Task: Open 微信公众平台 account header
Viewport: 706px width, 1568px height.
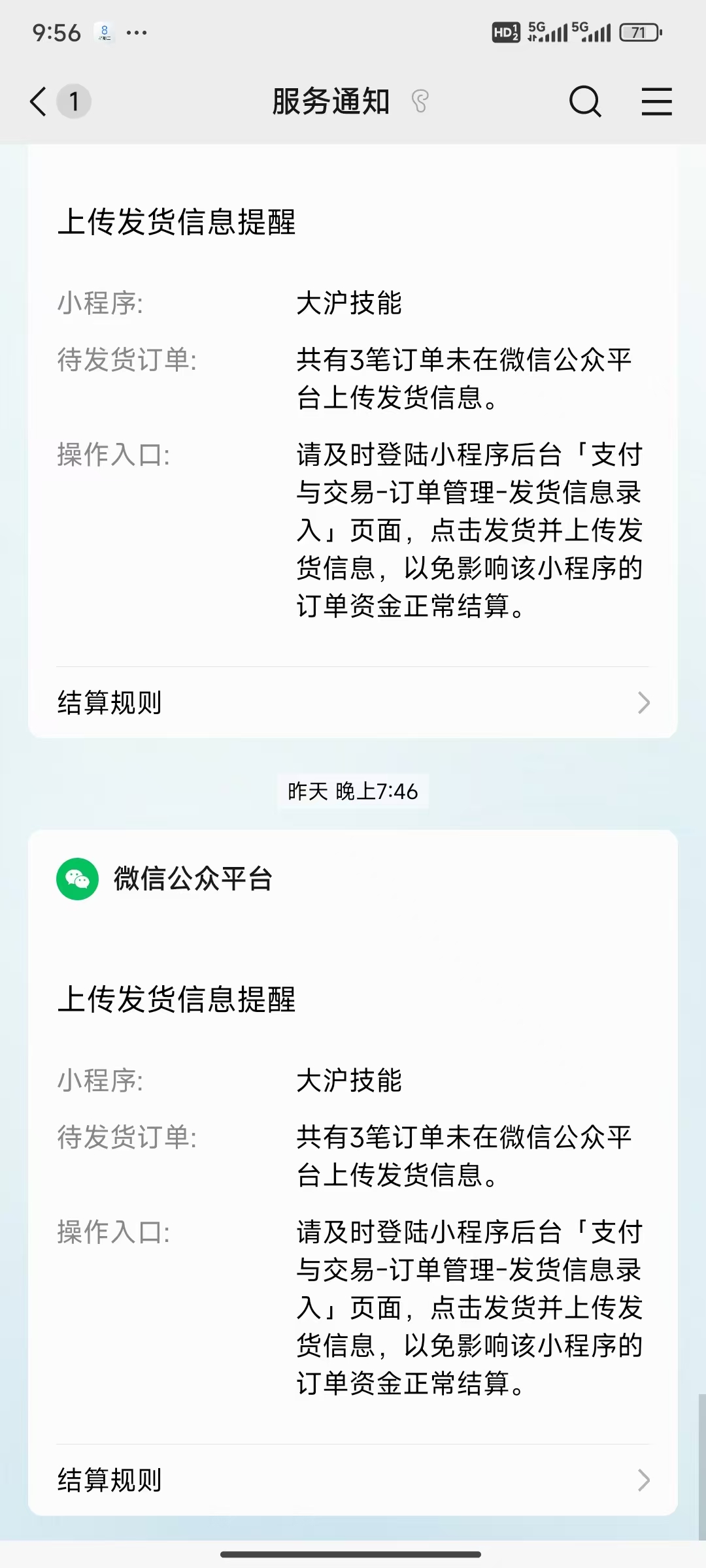Action: click(x=165, y=879)
